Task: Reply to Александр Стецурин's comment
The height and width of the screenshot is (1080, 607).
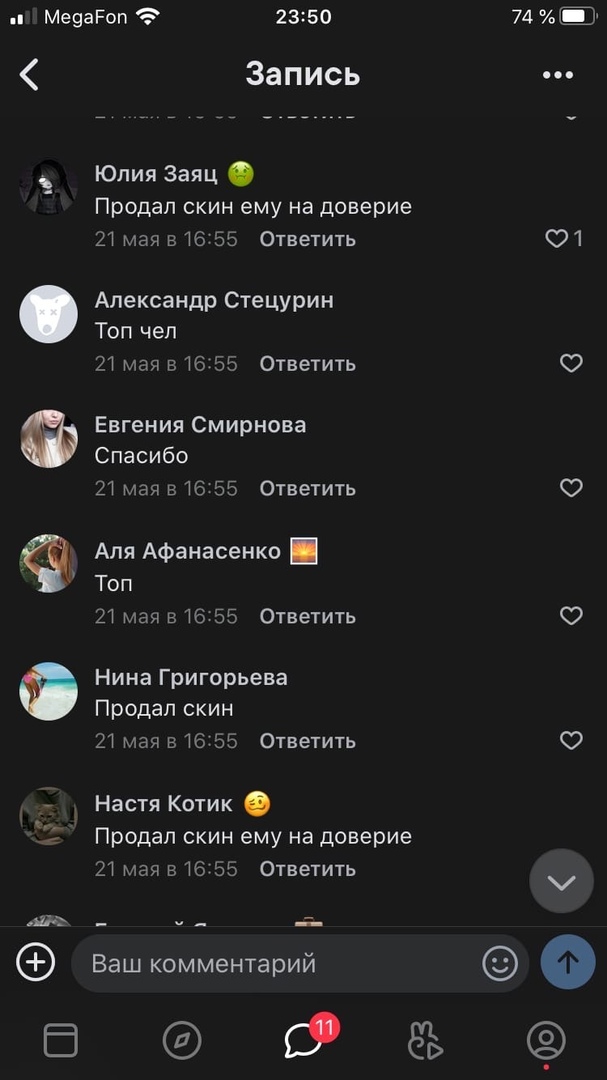Action: pyautogui.click(x=307, y=364)
